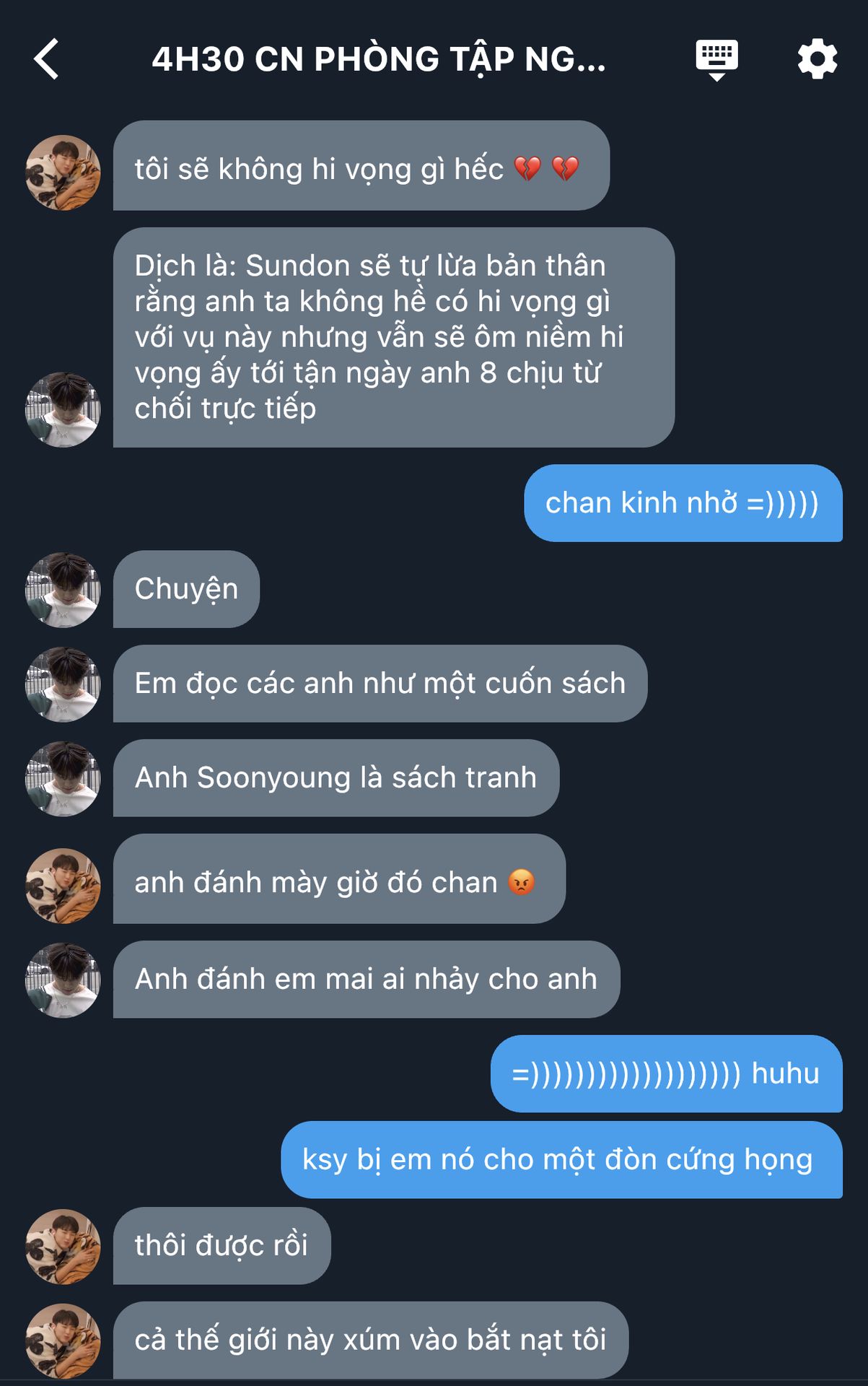This screenshot has width=868, height=1386.
Task: Tap avatar beside "tôi sẽ không hi vọng"
Action: [63, 173]
